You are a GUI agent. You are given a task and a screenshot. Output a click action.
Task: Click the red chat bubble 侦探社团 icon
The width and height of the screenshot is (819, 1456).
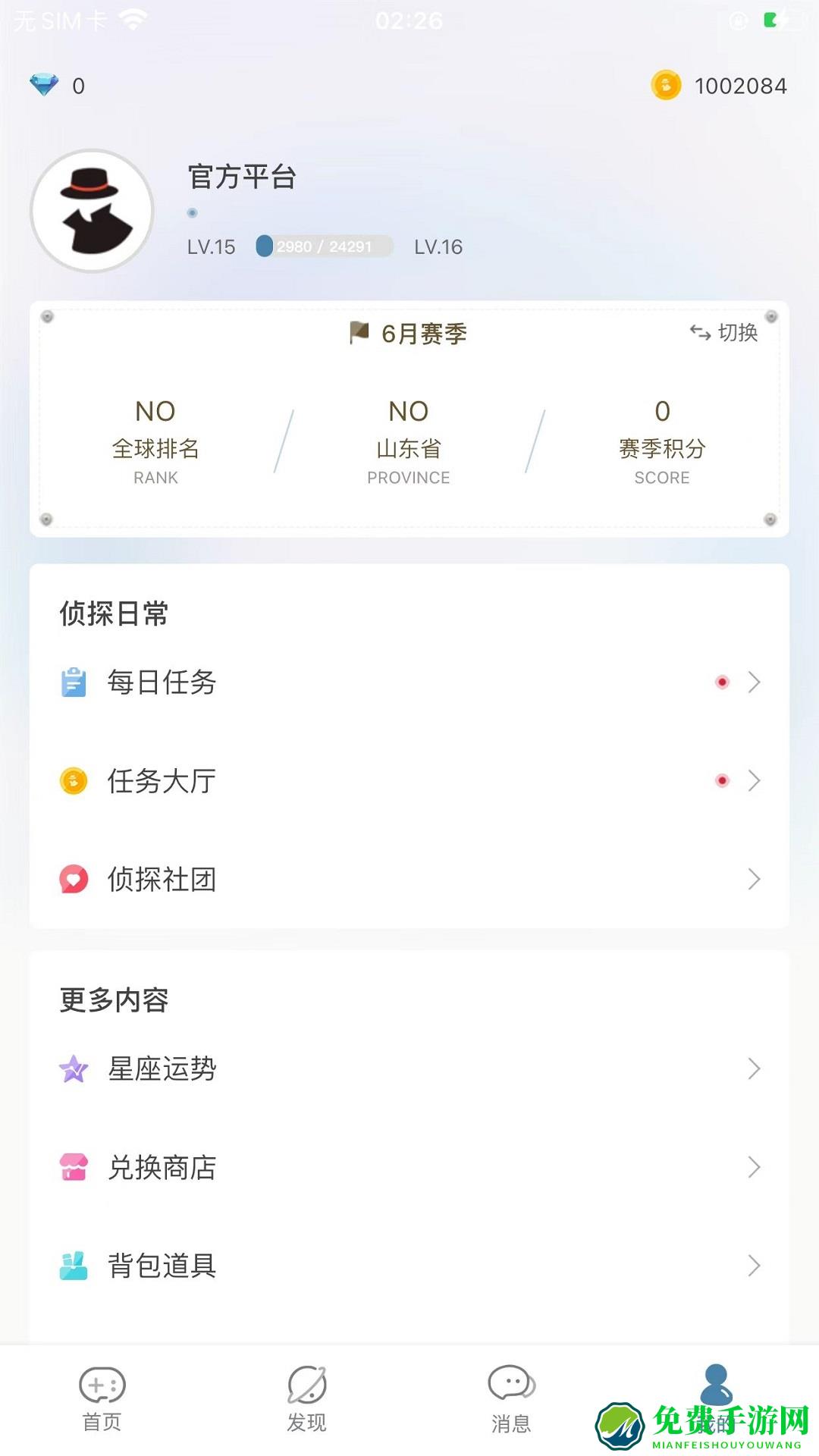73,879
